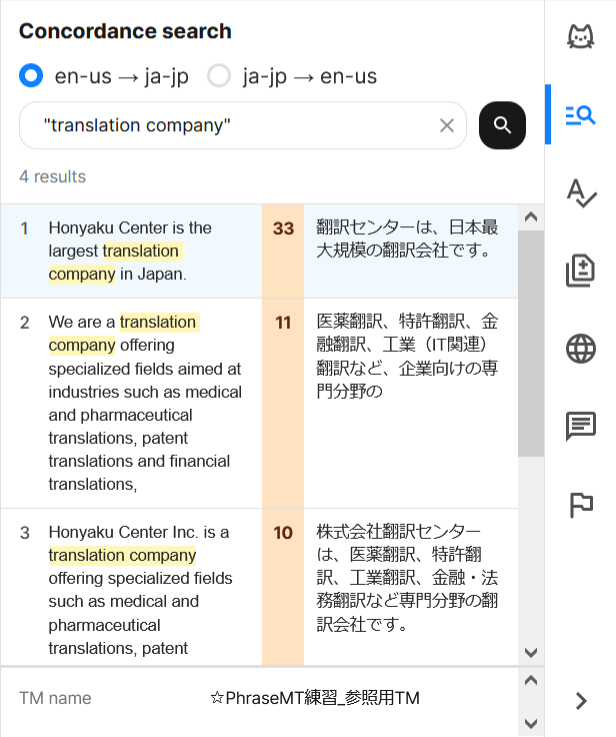This screenshot has width=616, height=737.
Task: Tap the results list down arrow
Action: point(531,652)
